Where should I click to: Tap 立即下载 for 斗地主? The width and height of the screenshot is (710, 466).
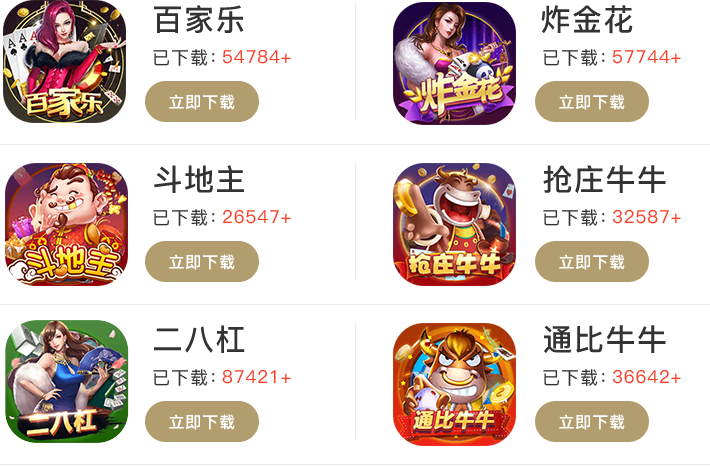point(201,261)
